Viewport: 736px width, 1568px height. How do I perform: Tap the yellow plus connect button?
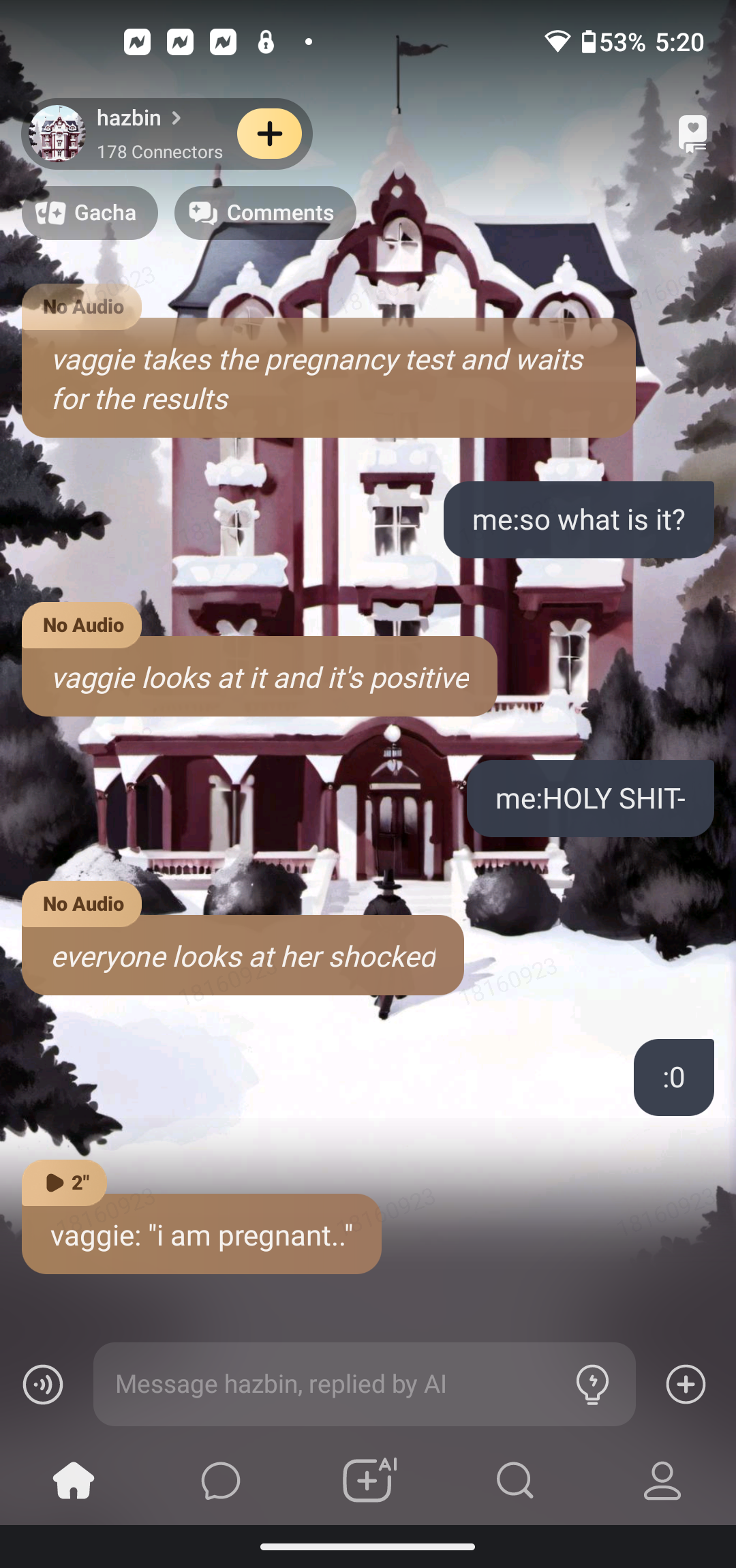[269, 134]
